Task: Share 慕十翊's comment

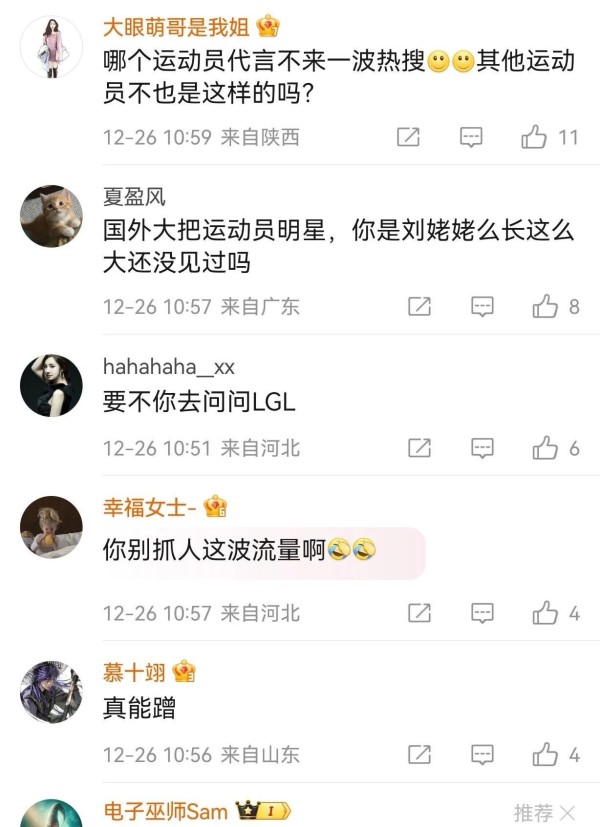Action: (420, 754)
